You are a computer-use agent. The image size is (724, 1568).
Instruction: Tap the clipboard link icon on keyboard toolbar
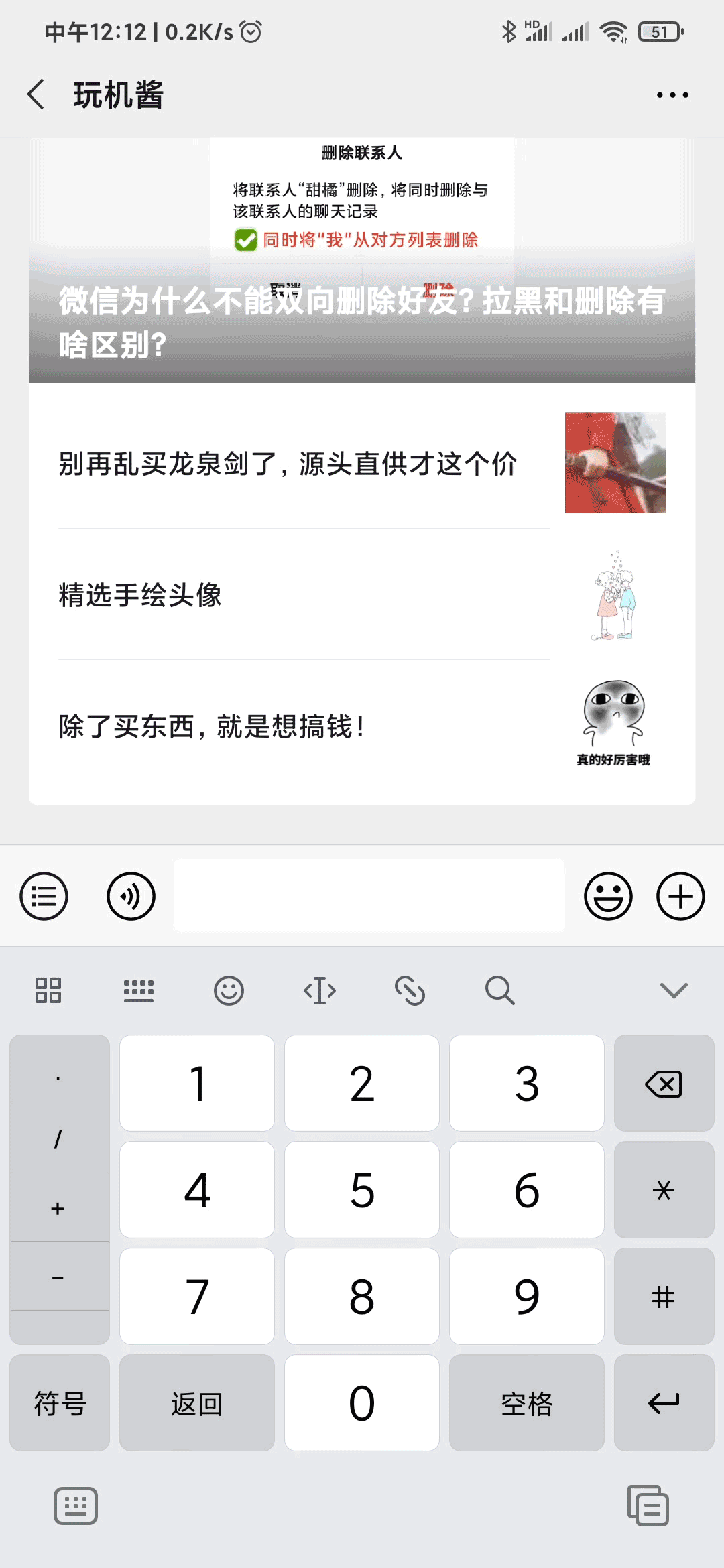[410, 990]
